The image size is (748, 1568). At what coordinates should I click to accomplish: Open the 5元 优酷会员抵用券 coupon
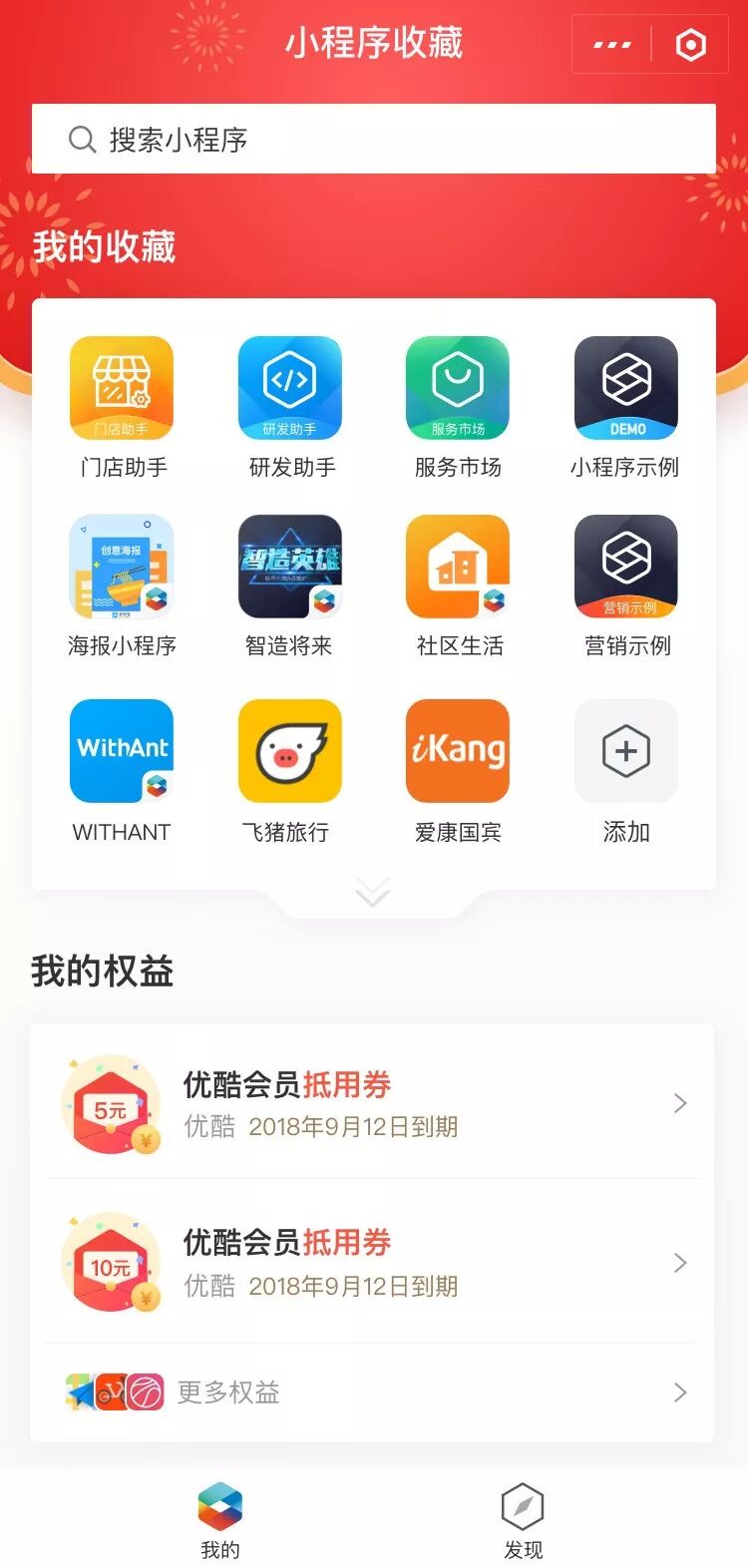[372, 1103]
